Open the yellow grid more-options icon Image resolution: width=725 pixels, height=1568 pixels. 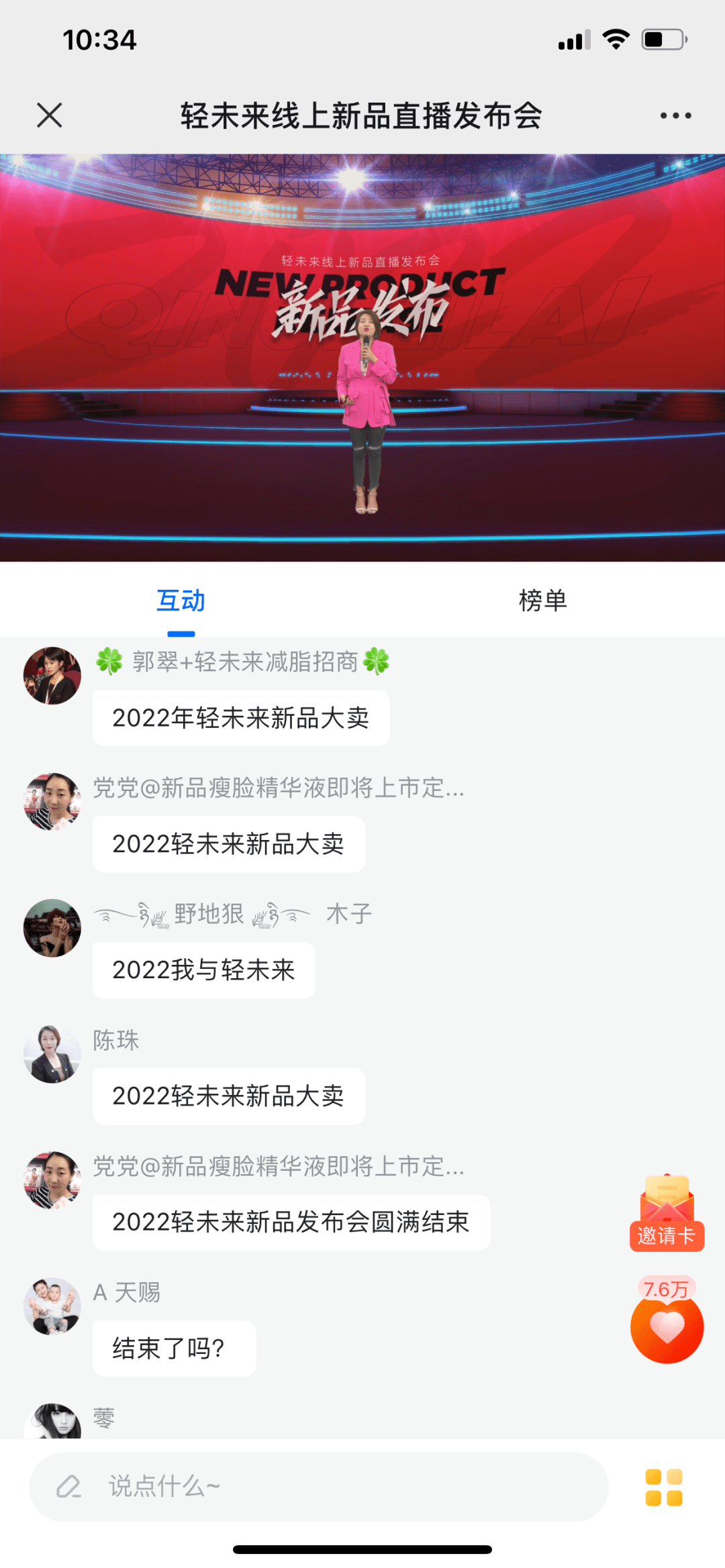664,1487
